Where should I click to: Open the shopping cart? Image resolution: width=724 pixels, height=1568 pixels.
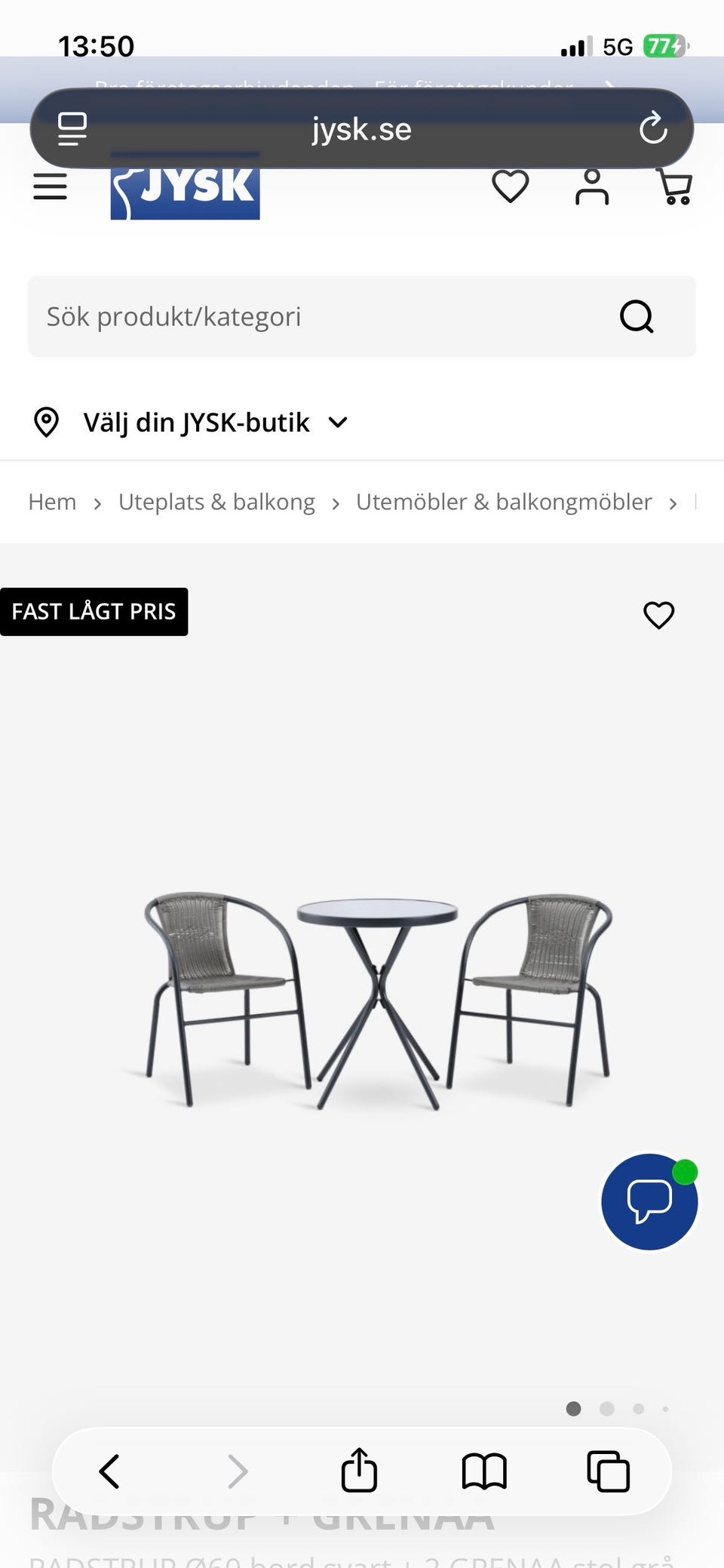(x=675, y=187)
